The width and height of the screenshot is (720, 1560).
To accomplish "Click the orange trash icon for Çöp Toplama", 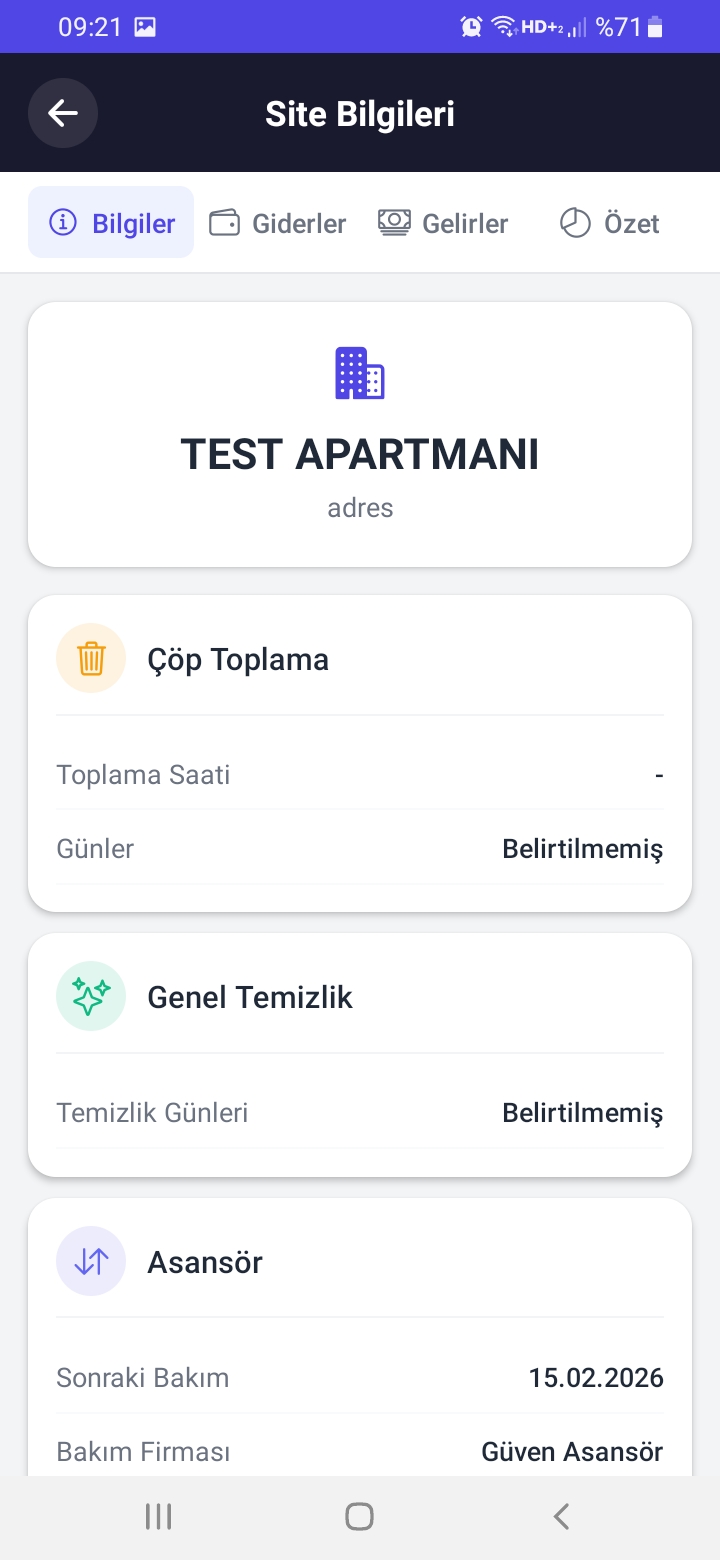I will [91, 658].
